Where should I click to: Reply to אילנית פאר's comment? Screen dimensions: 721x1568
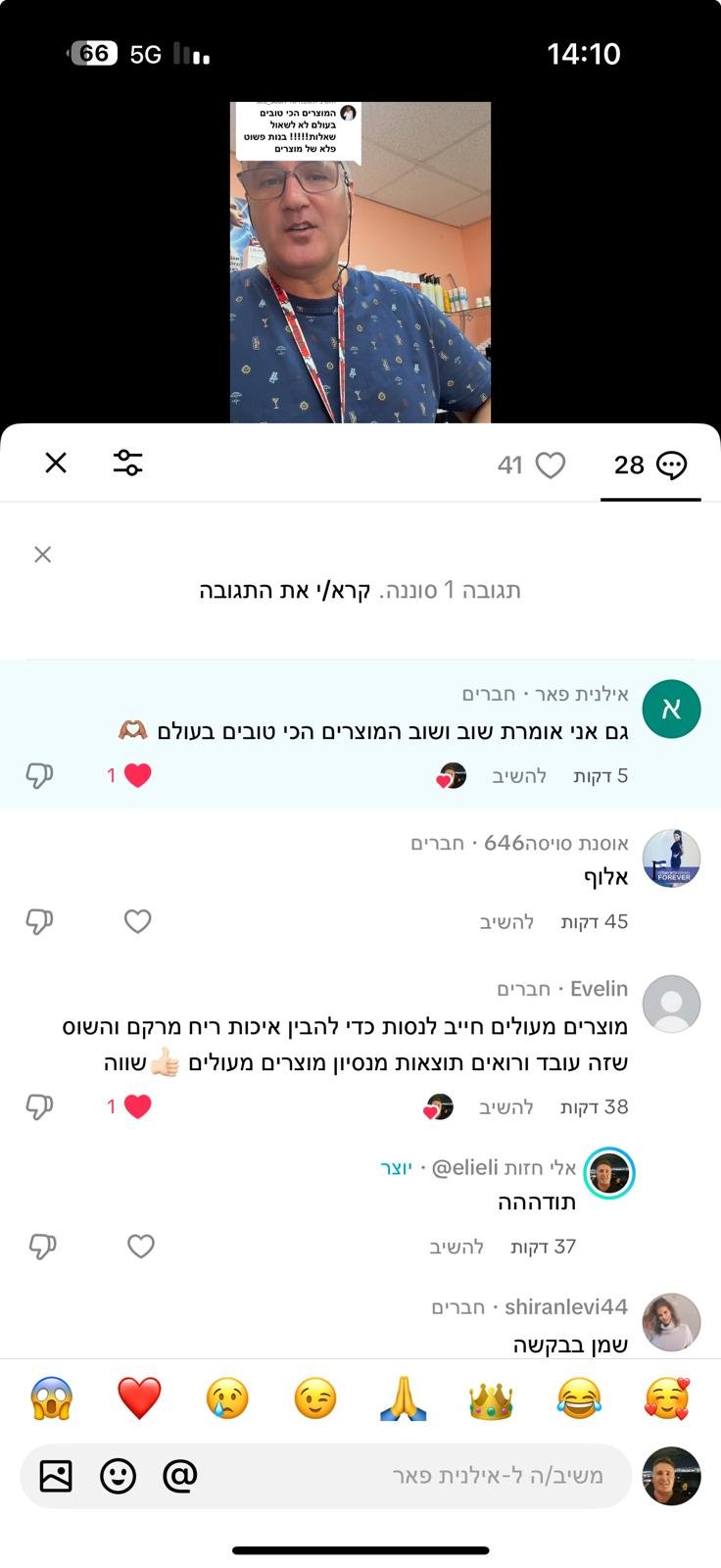click(x=518, y=776)
